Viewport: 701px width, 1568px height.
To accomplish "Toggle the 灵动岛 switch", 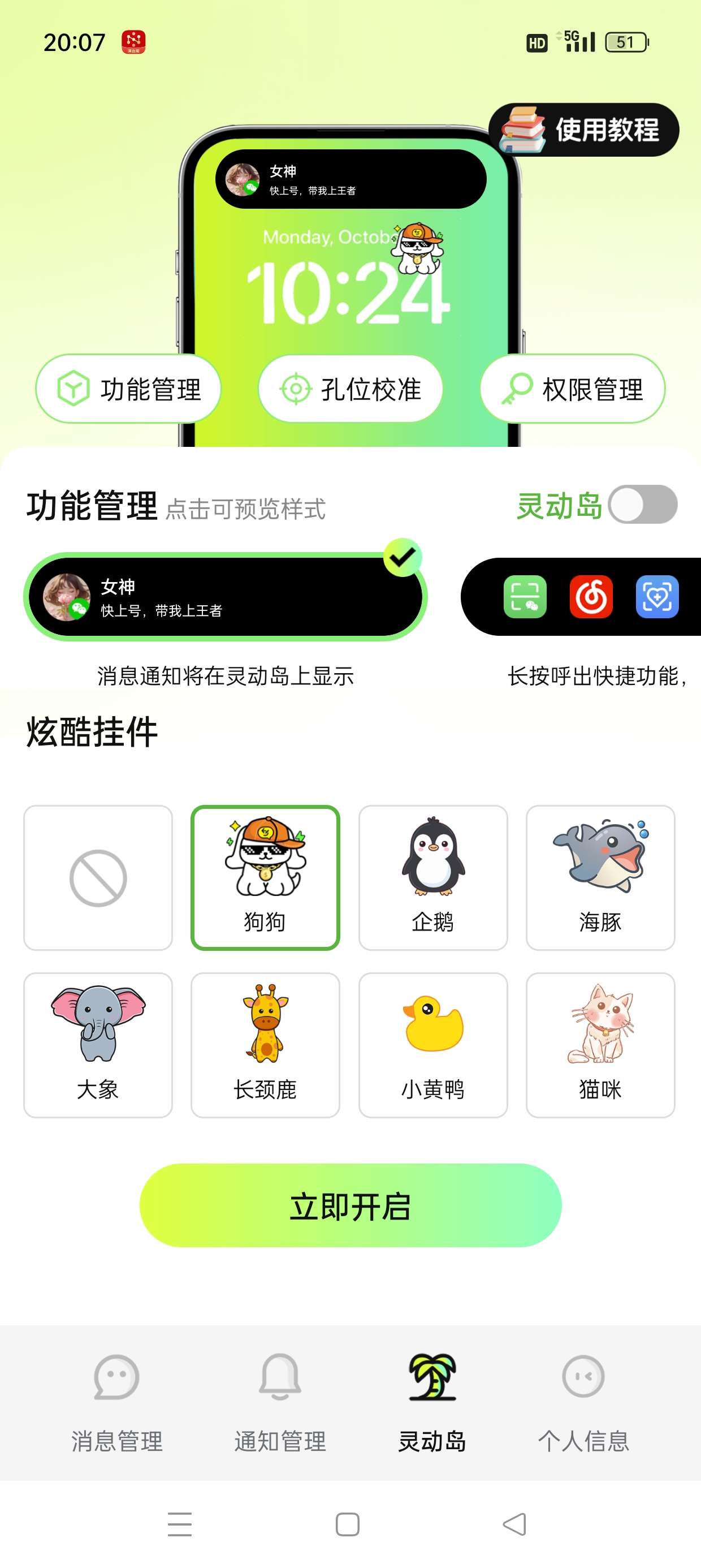I will tap(643, 505).
